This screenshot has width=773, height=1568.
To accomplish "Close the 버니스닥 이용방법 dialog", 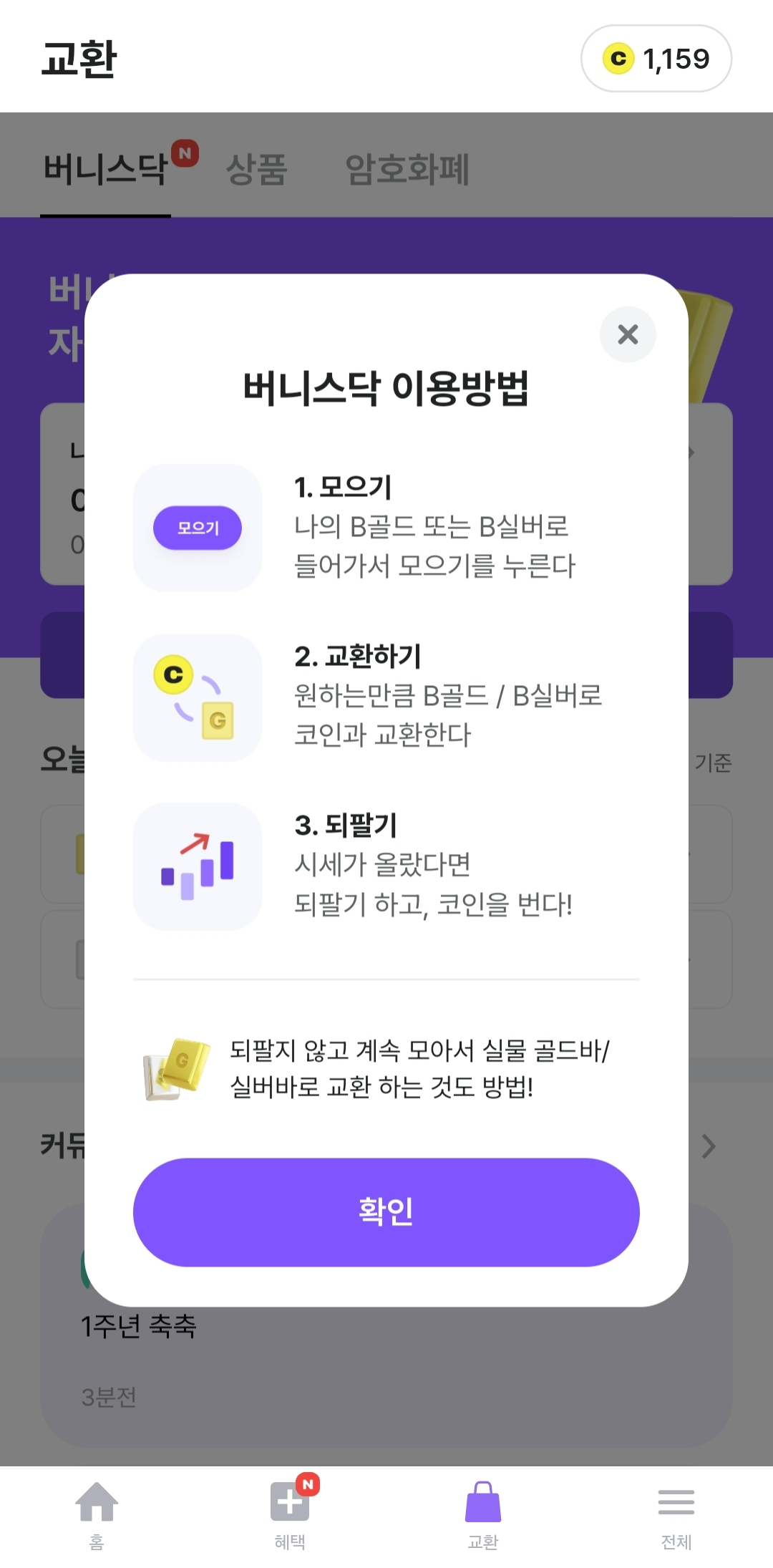I will click(x=628, y=334).
